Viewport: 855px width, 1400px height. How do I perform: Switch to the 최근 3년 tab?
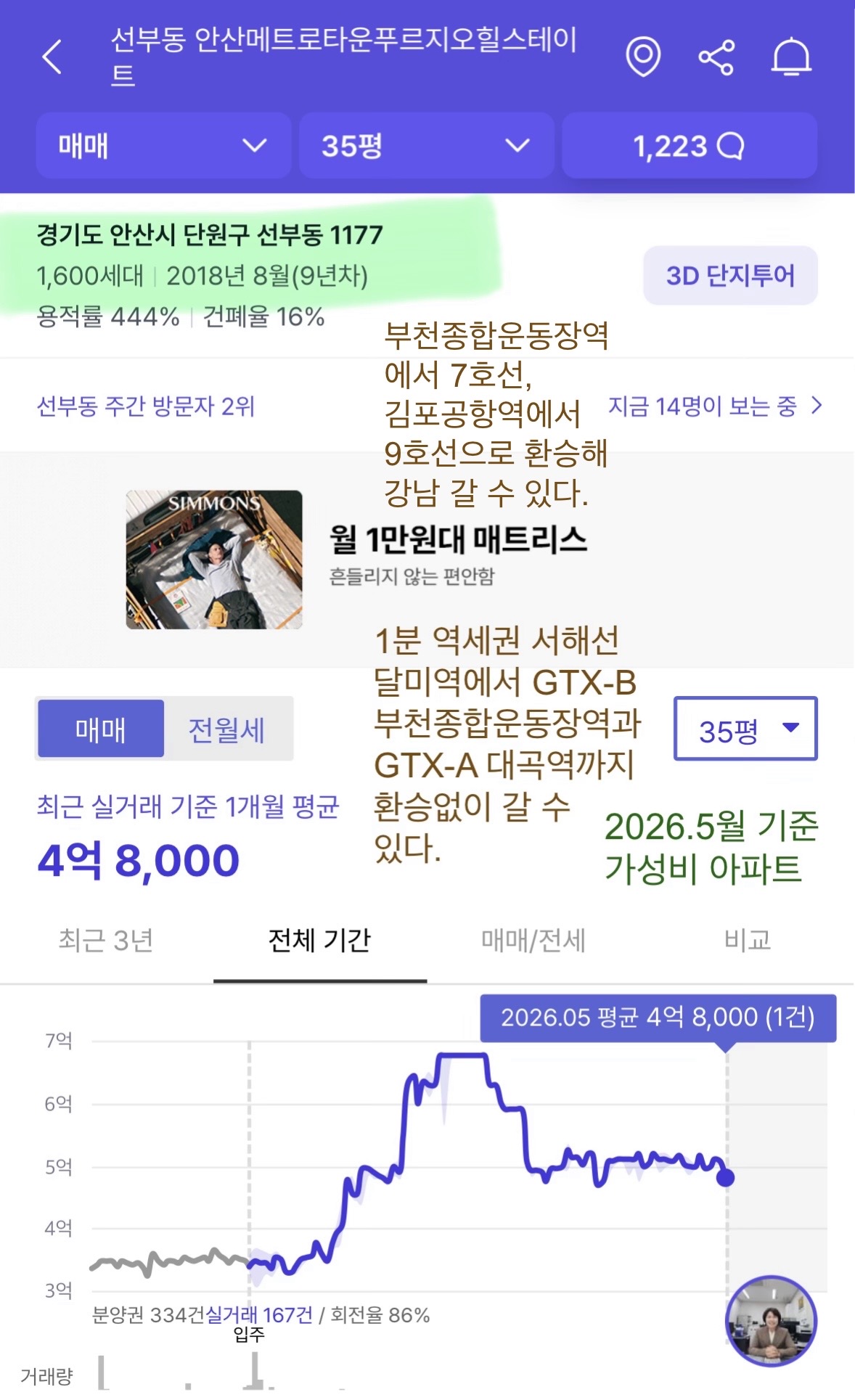(x=106, y=941)
